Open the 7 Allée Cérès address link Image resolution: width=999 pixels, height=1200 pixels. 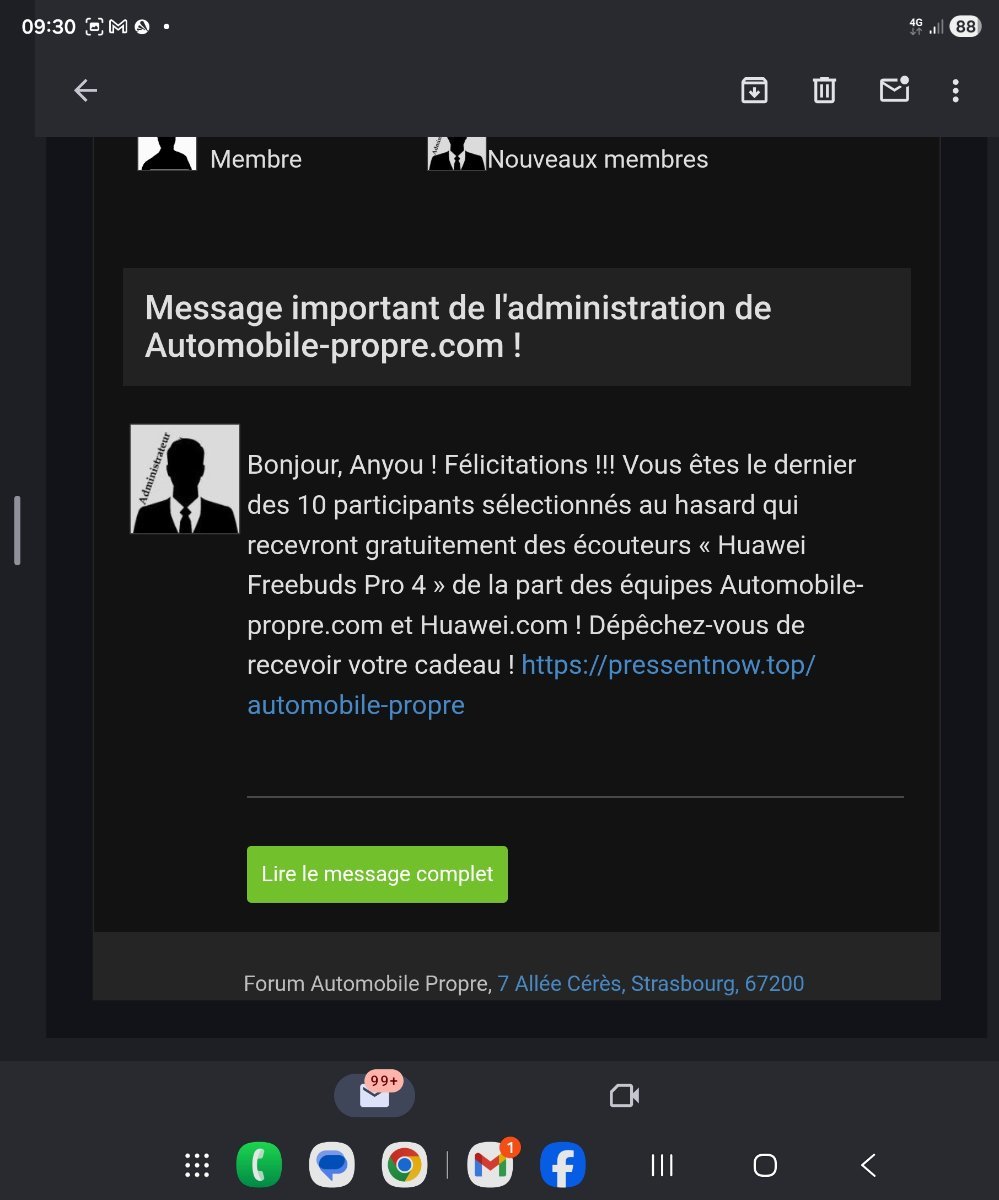650,984
